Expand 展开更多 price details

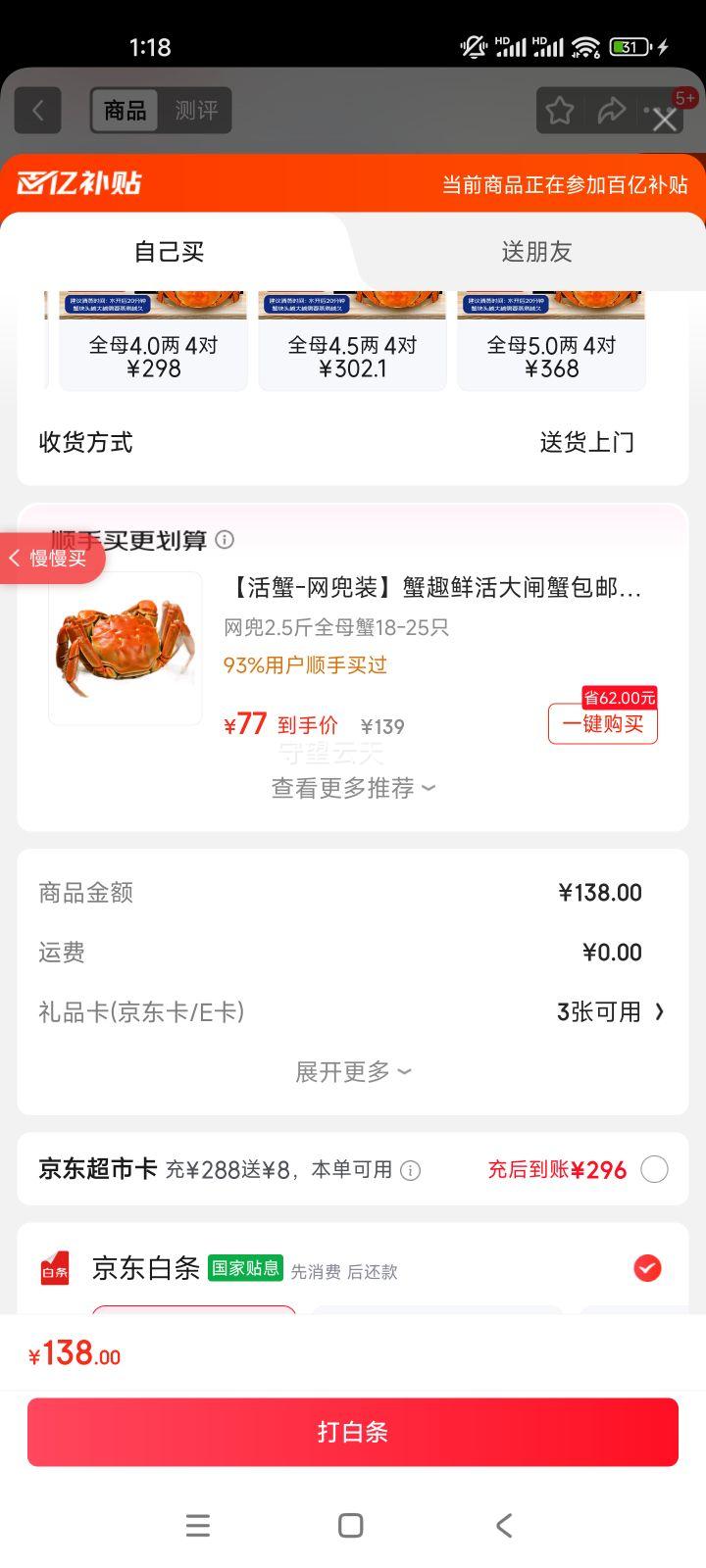point(353,1071)
